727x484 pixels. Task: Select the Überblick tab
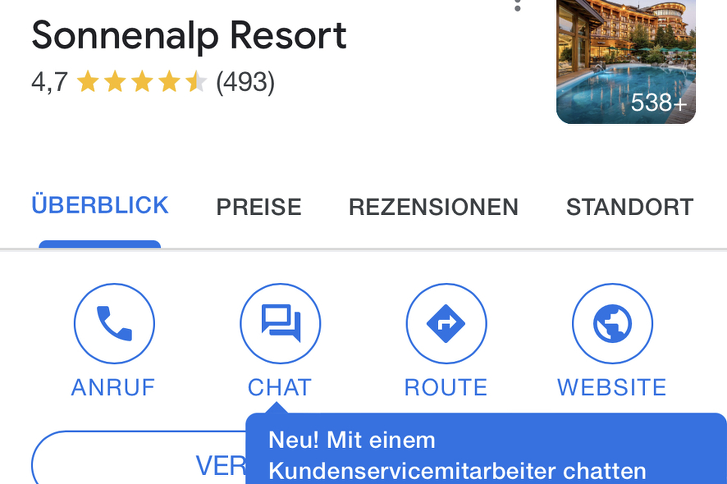tap(100, 206)
